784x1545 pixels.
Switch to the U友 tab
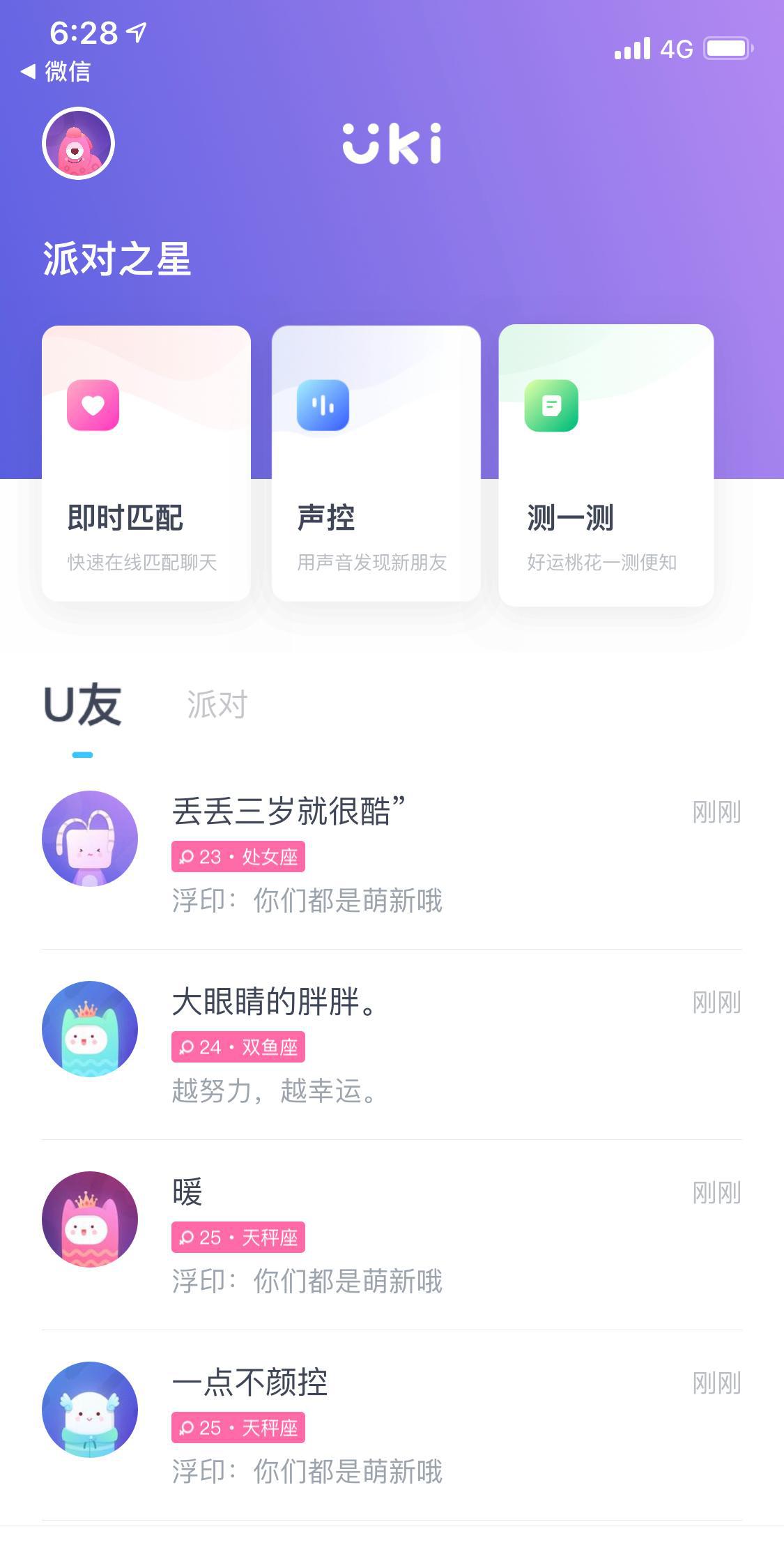tap(82, 706)
